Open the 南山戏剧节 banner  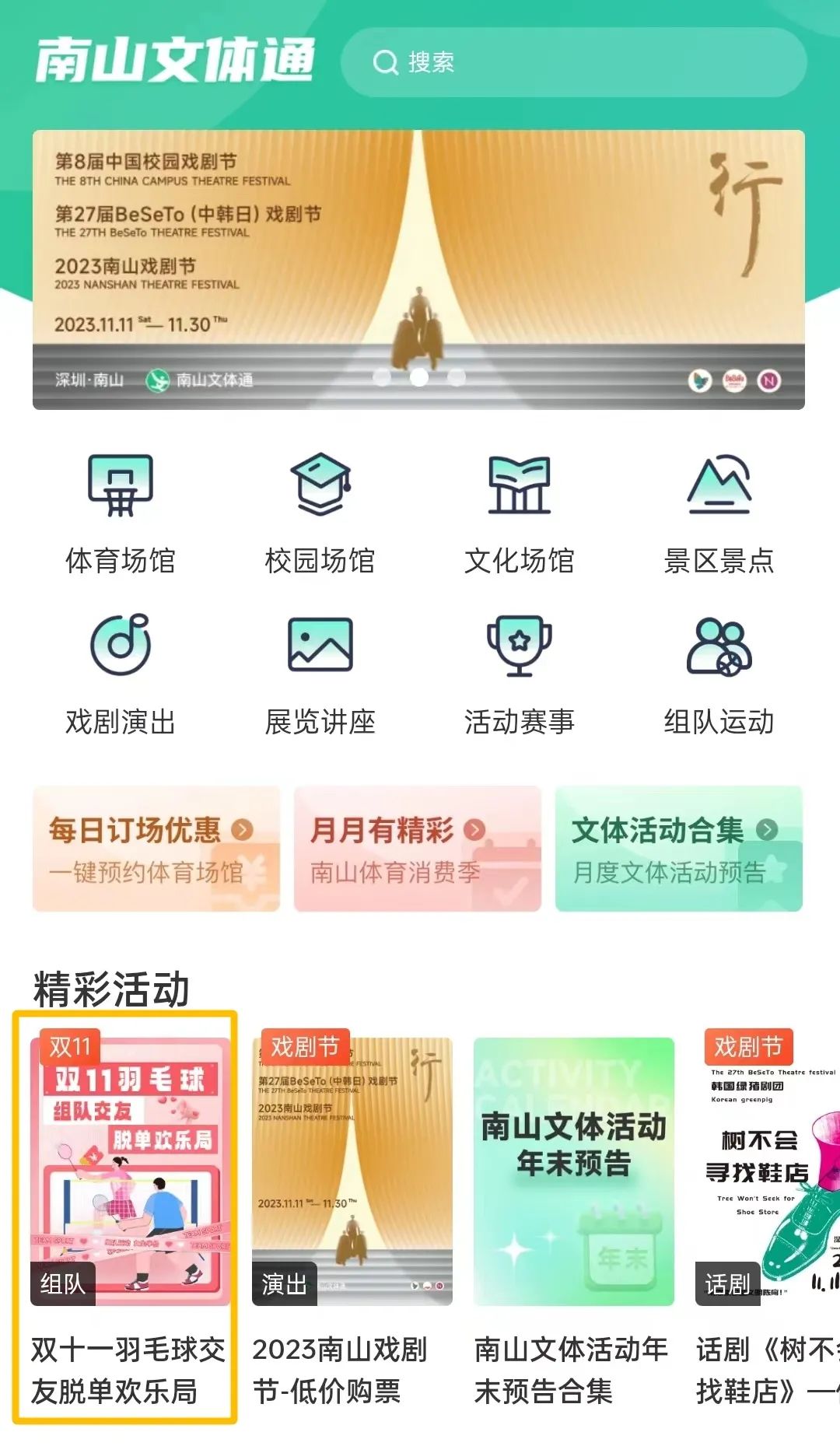click(x=418, y=268)
